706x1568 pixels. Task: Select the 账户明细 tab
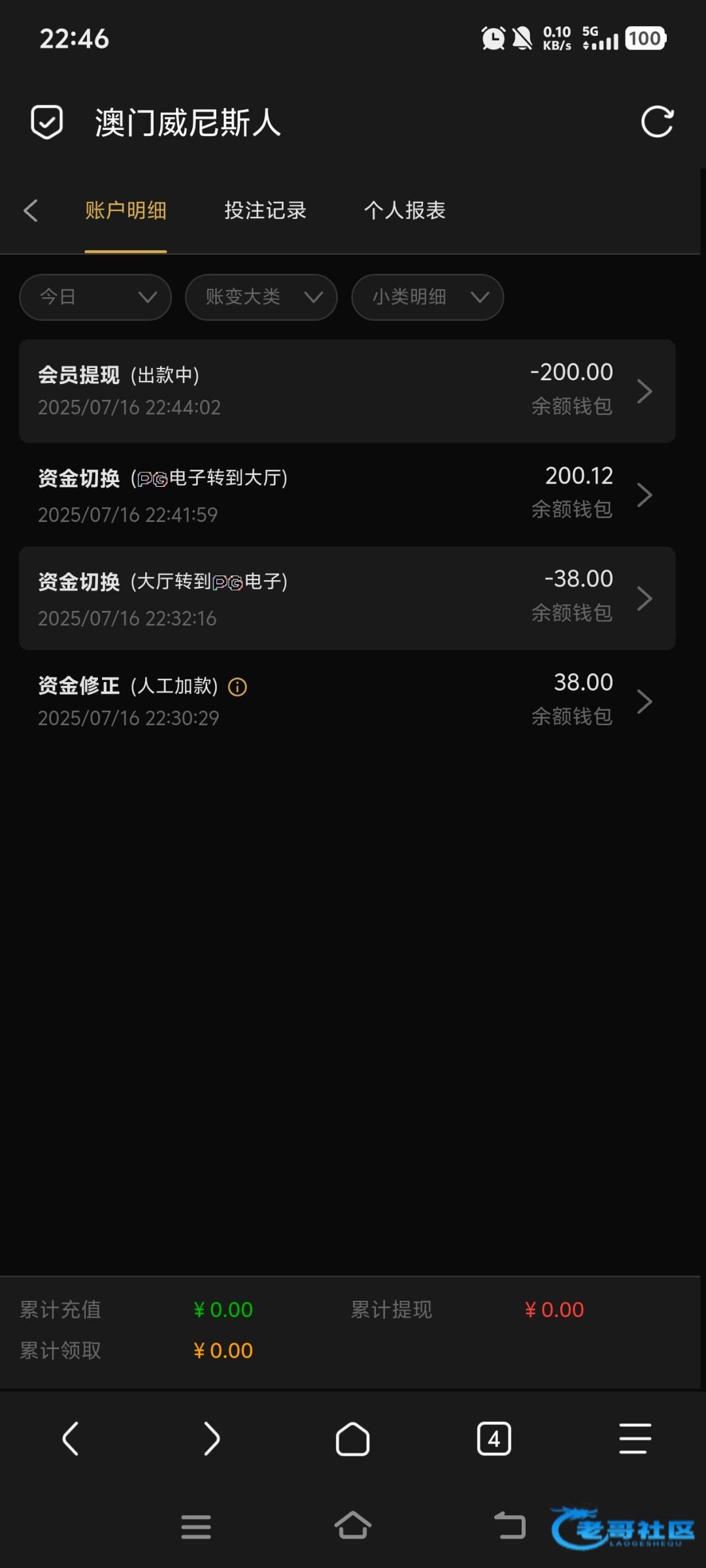[126, 210]
